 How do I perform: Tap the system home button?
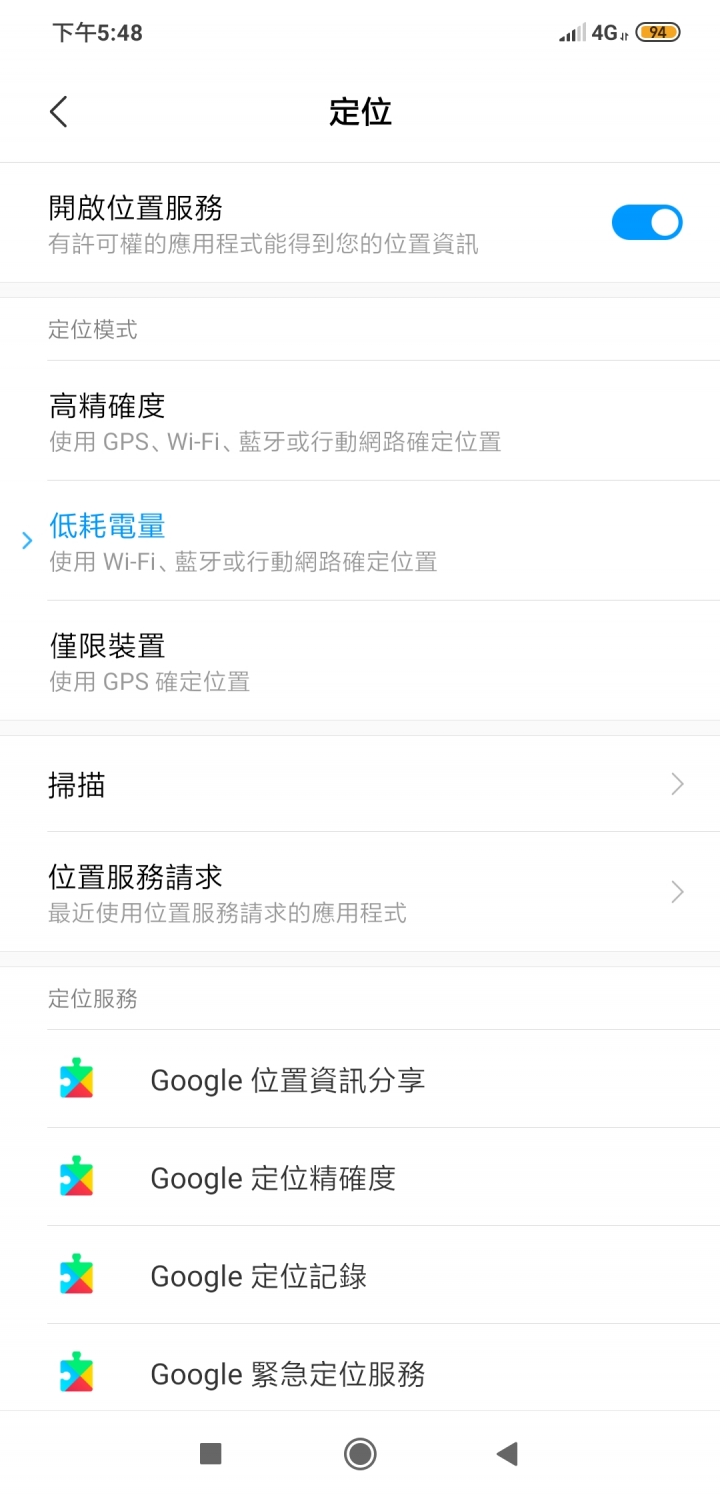[x=360, y=1454]
